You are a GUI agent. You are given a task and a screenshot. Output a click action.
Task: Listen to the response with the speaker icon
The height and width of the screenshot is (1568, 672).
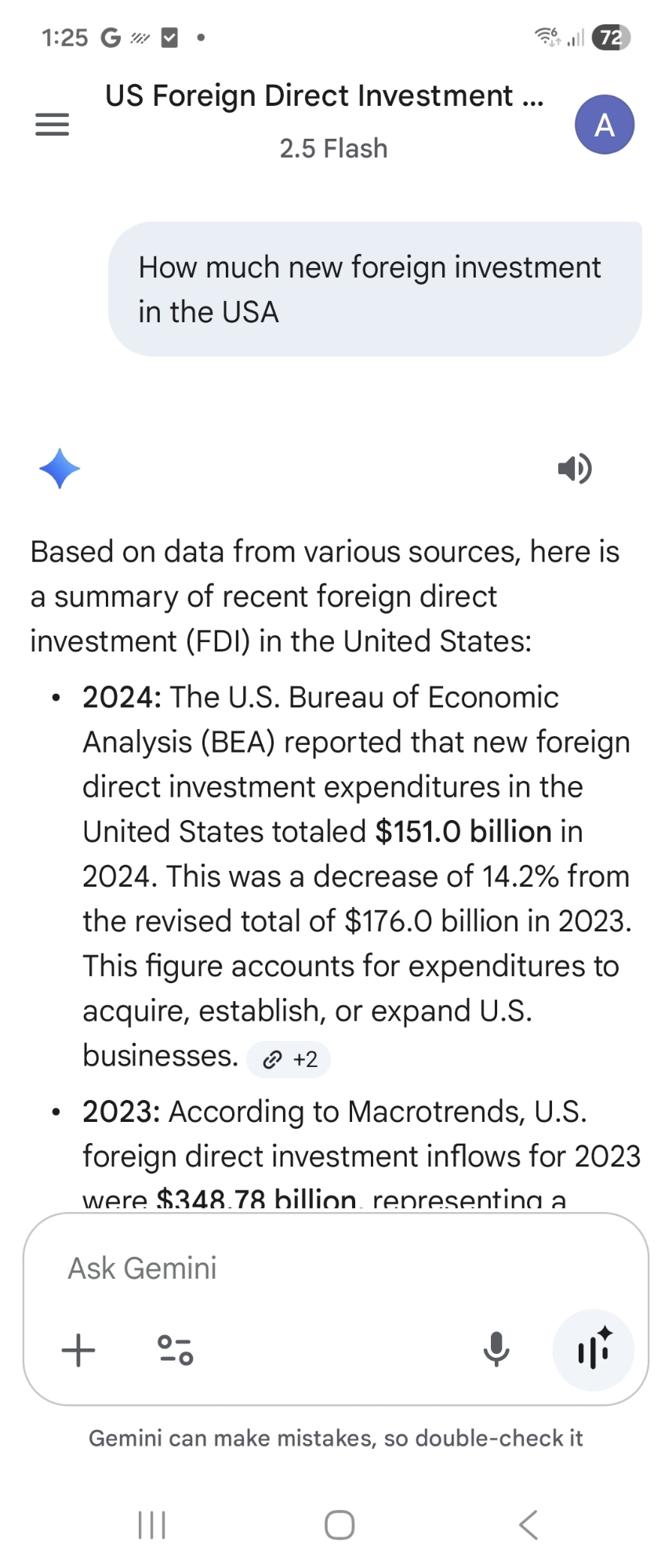[574, 469]
